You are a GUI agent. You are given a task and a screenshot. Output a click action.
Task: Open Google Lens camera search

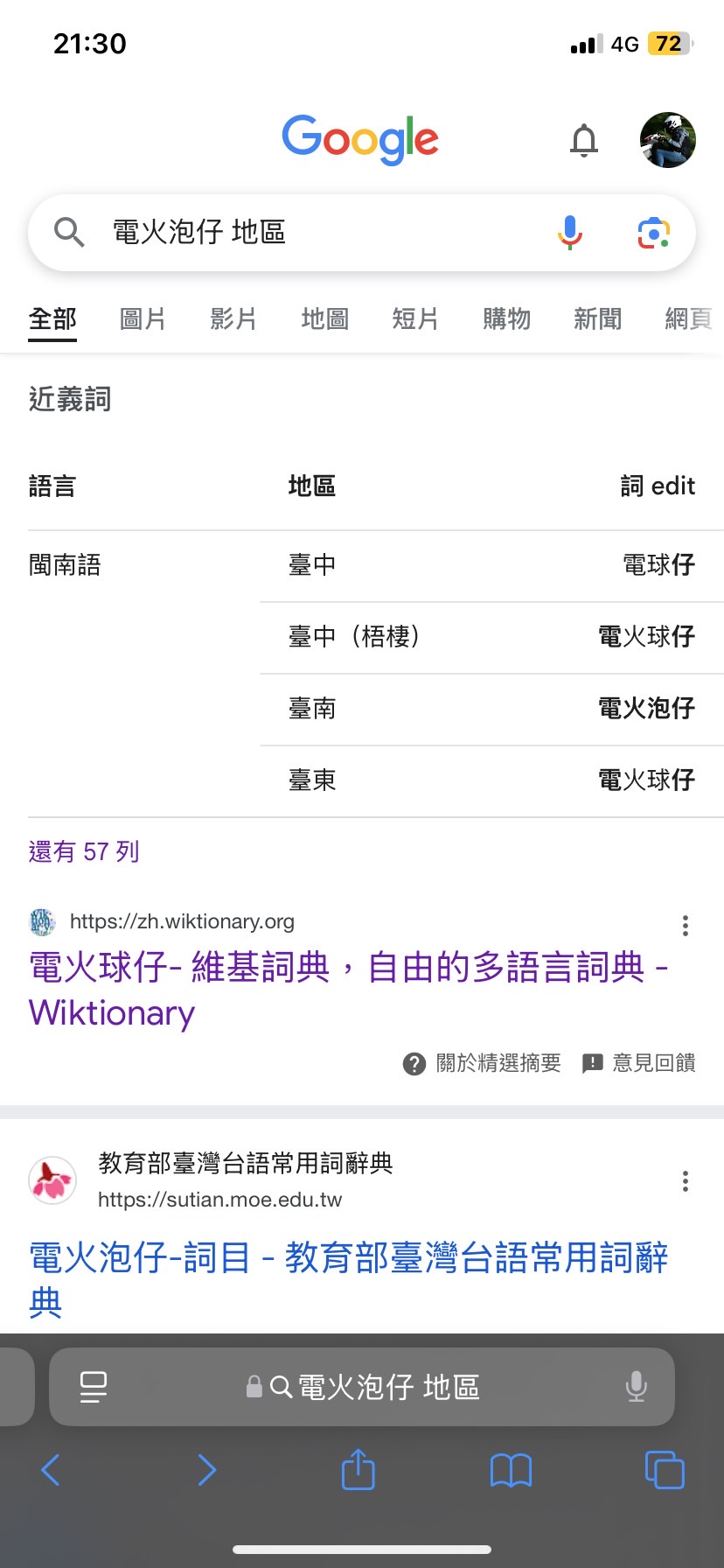point(654,233)
